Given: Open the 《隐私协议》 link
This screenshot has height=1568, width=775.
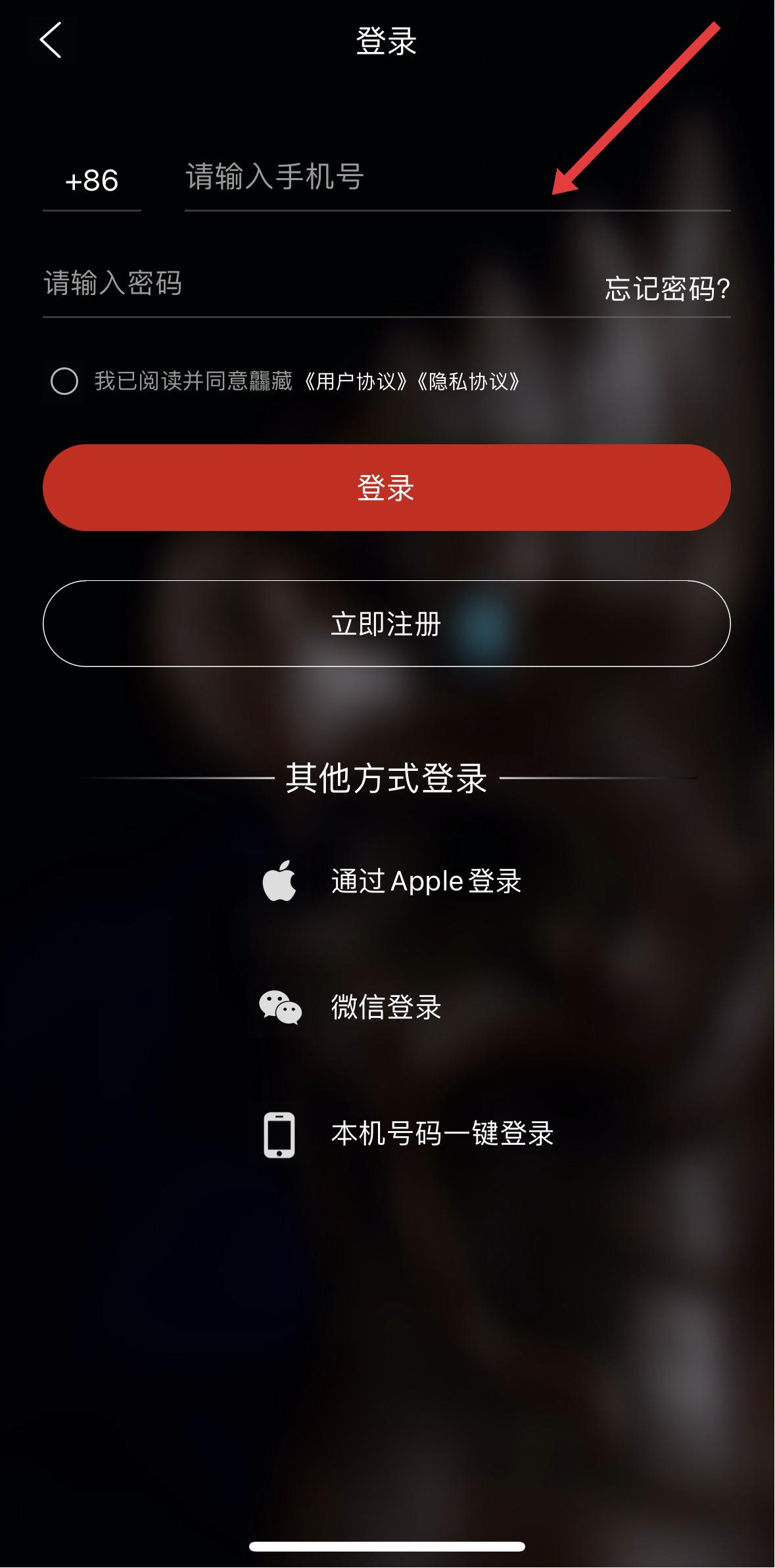Looking at the screenshot, I should click(x=469, y=382).
